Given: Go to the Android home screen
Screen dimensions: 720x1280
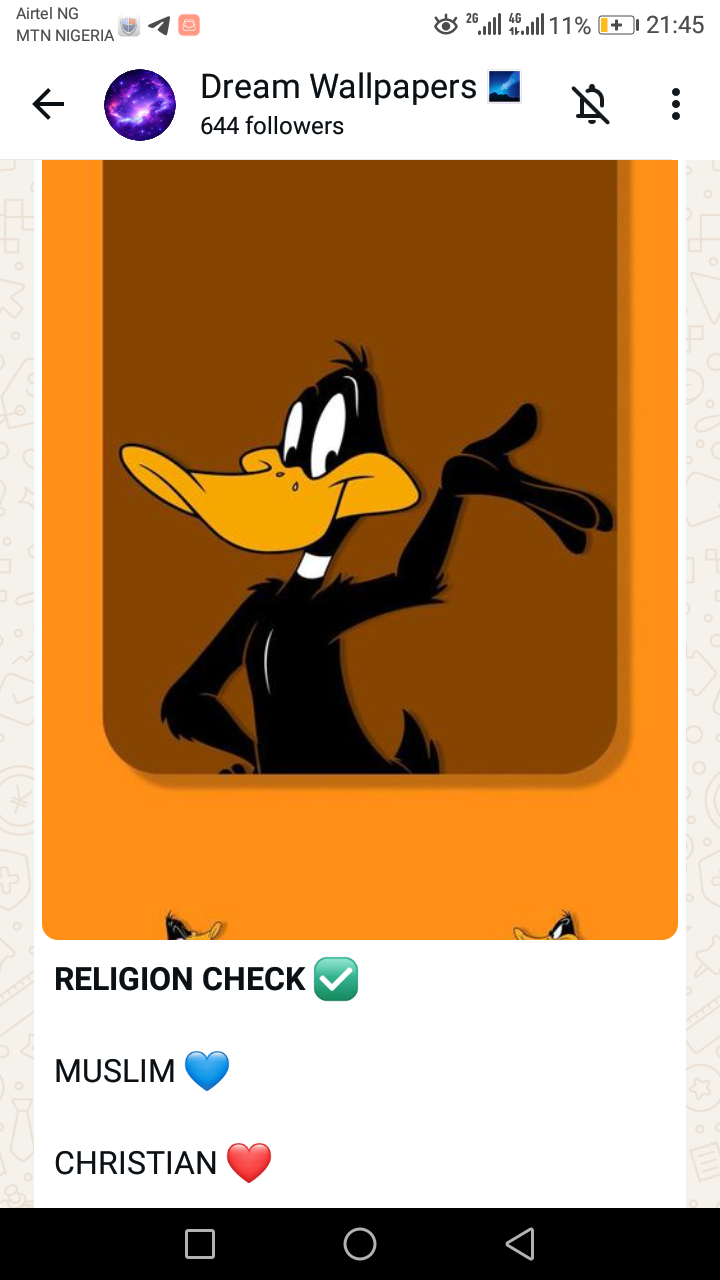Looking at the screenshot, I should coord(360,1244).
